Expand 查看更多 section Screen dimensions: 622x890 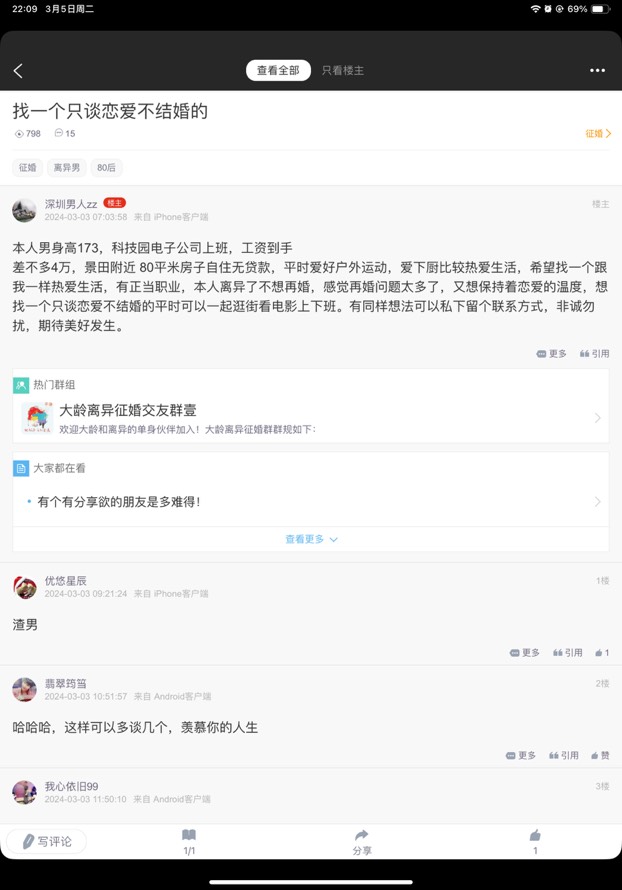(310, 539)
